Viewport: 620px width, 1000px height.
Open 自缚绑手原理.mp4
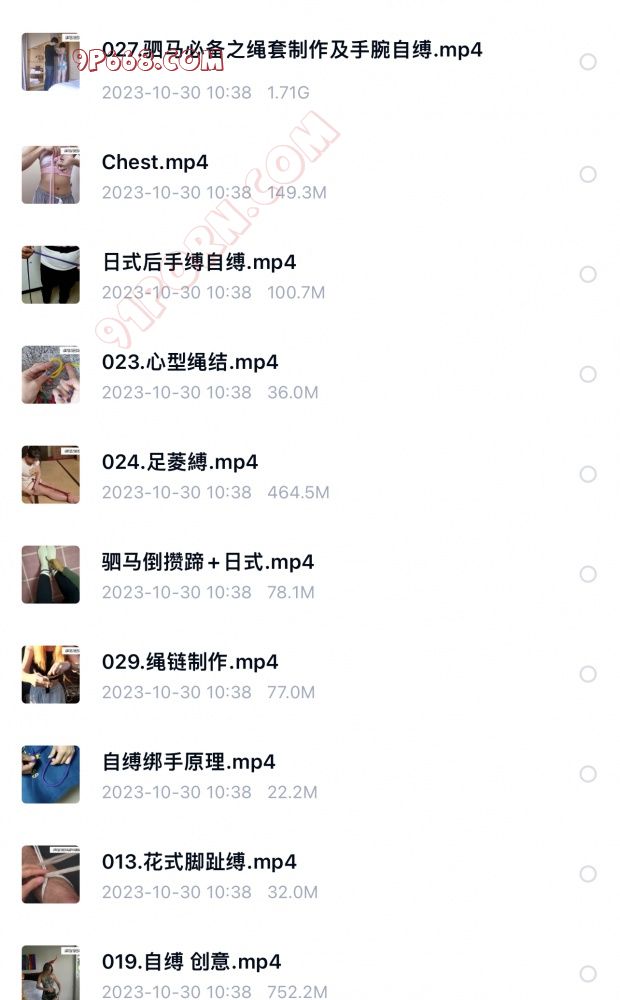[188, 763]
